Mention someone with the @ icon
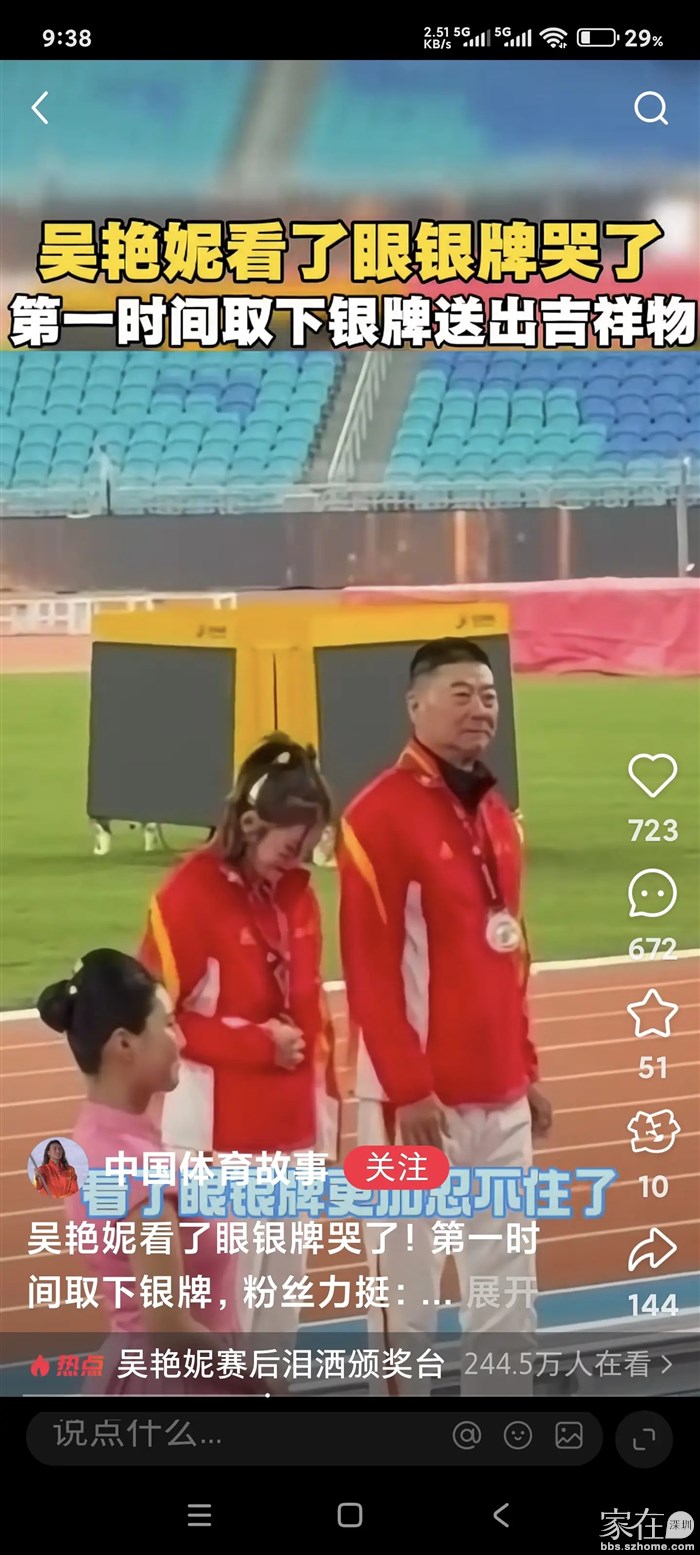This screenshot has width=700, height=1555. tap(467, 1435)
